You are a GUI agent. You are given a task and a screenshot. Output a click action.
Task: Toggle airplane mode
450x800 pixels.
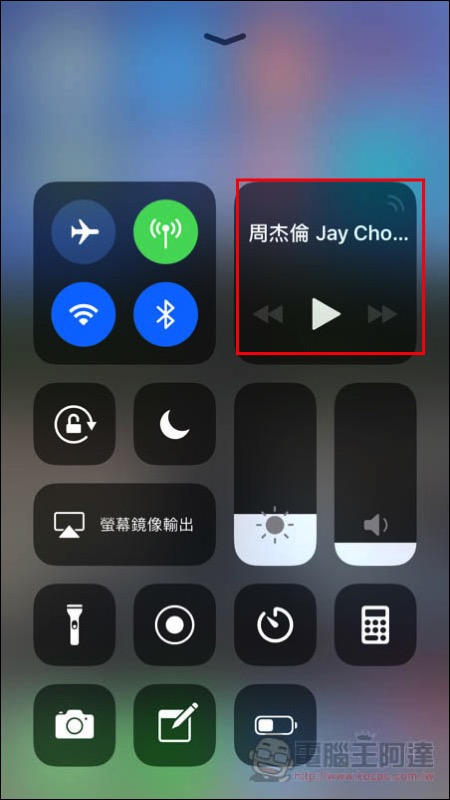click(x=84, y=232)
